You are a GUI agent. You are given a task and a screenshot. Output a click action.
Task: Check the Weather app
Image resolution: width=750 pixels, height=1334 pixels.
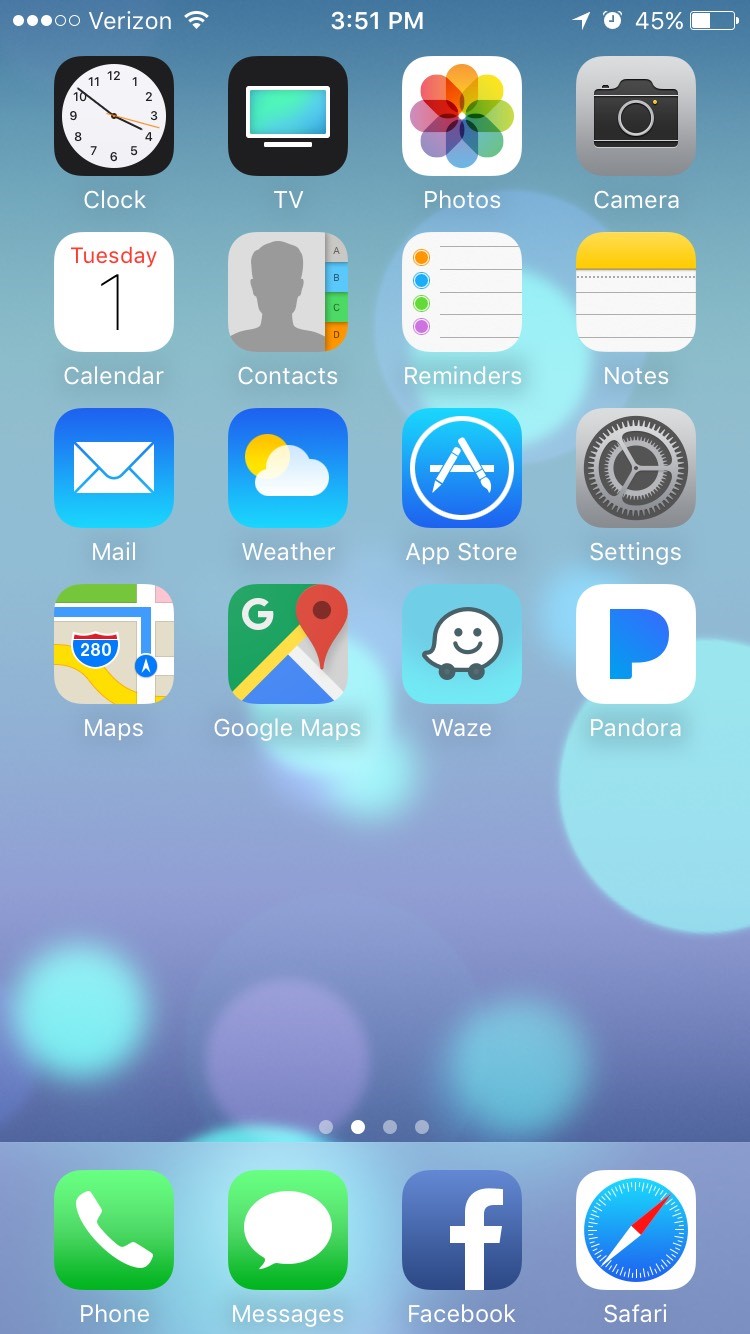[288, 468]
